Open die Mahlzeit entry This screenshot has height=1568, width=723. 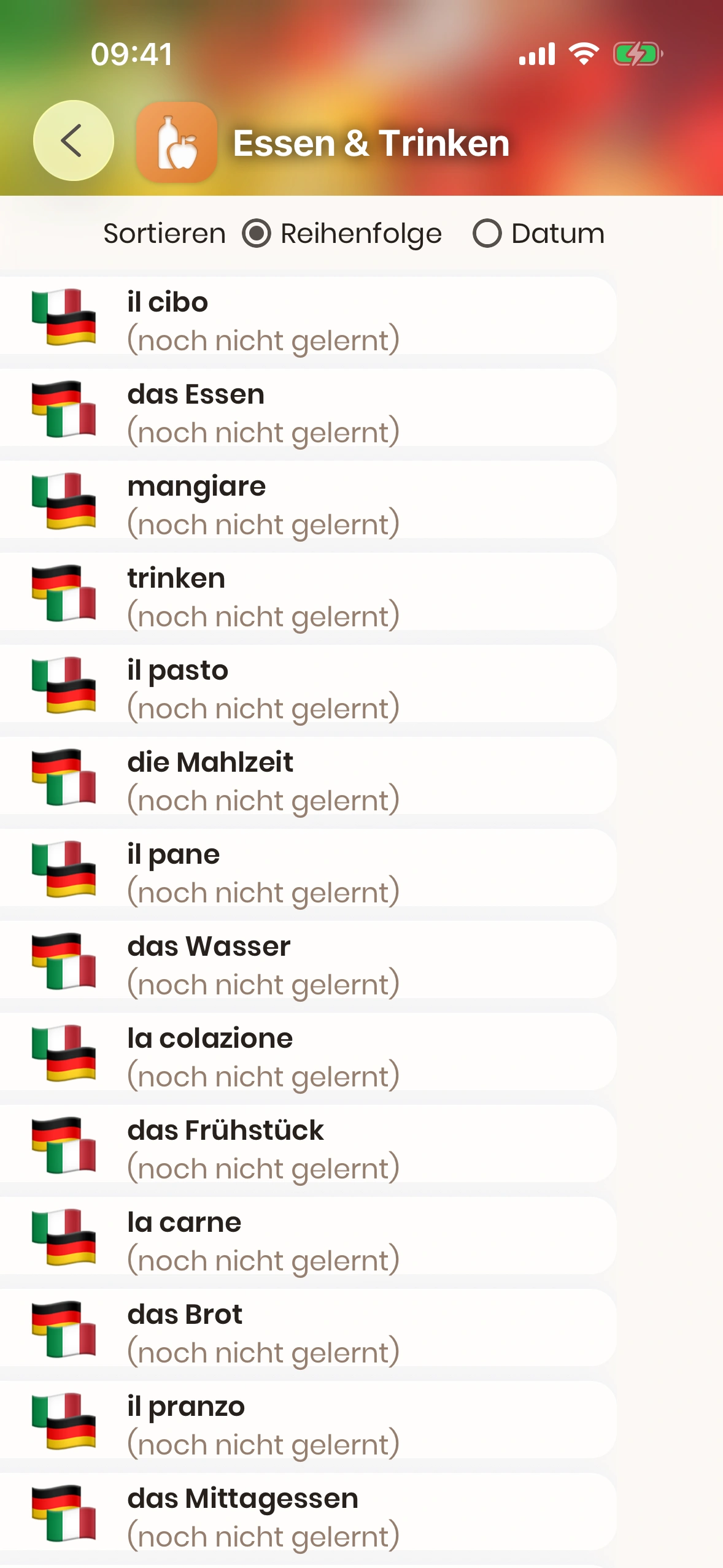click(307, 777)
